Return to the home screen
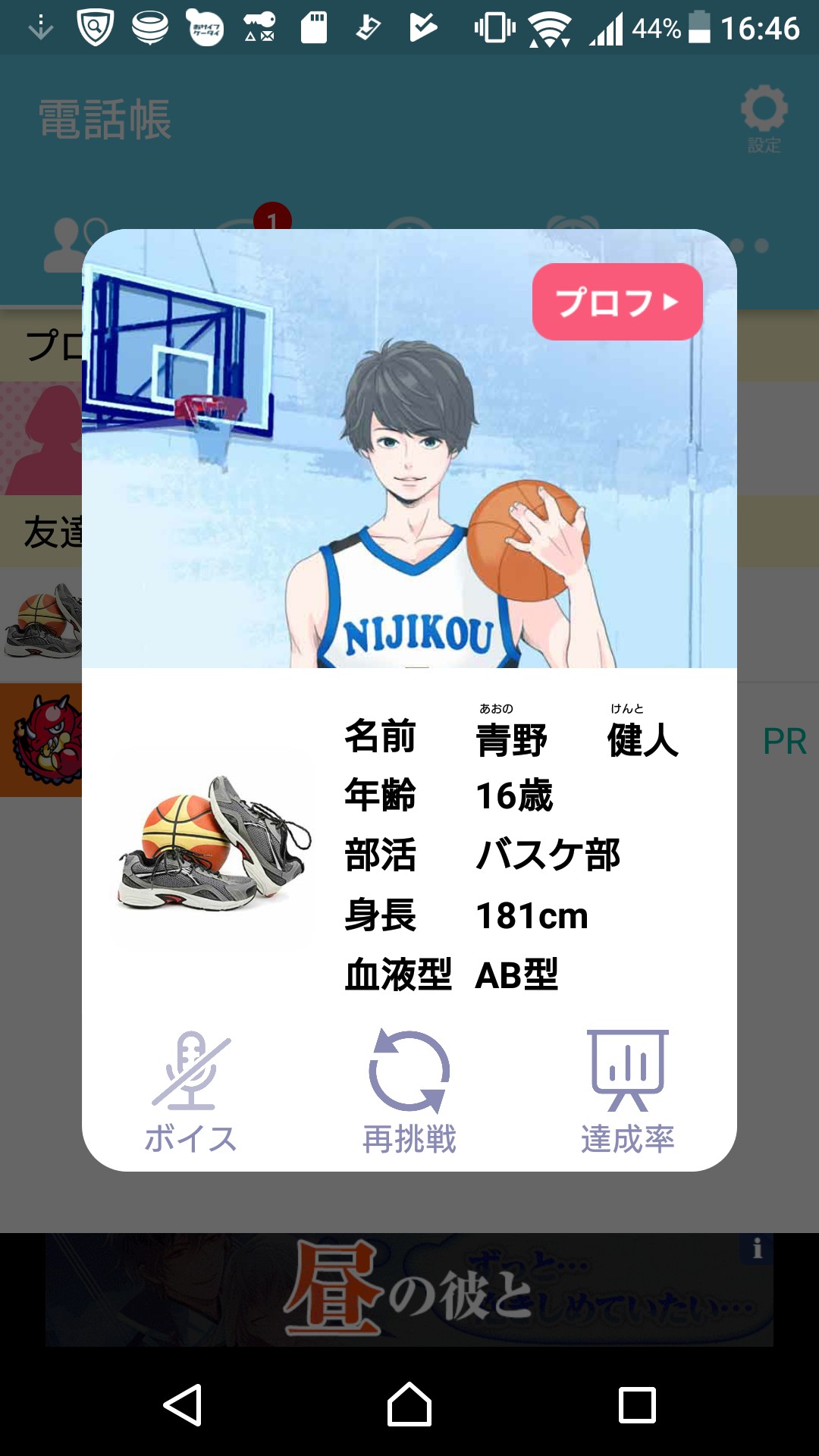Viewport: 819px width, 1456px height. pos(409,1405)
